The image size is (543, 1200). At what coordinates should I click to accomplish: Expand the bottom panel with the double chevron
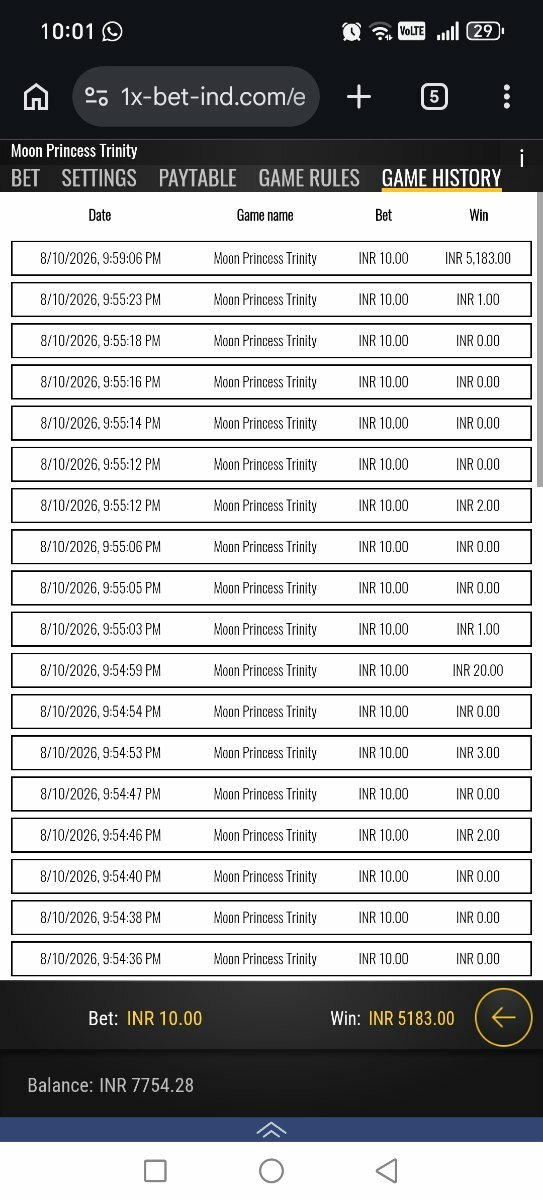[271, 1130]
